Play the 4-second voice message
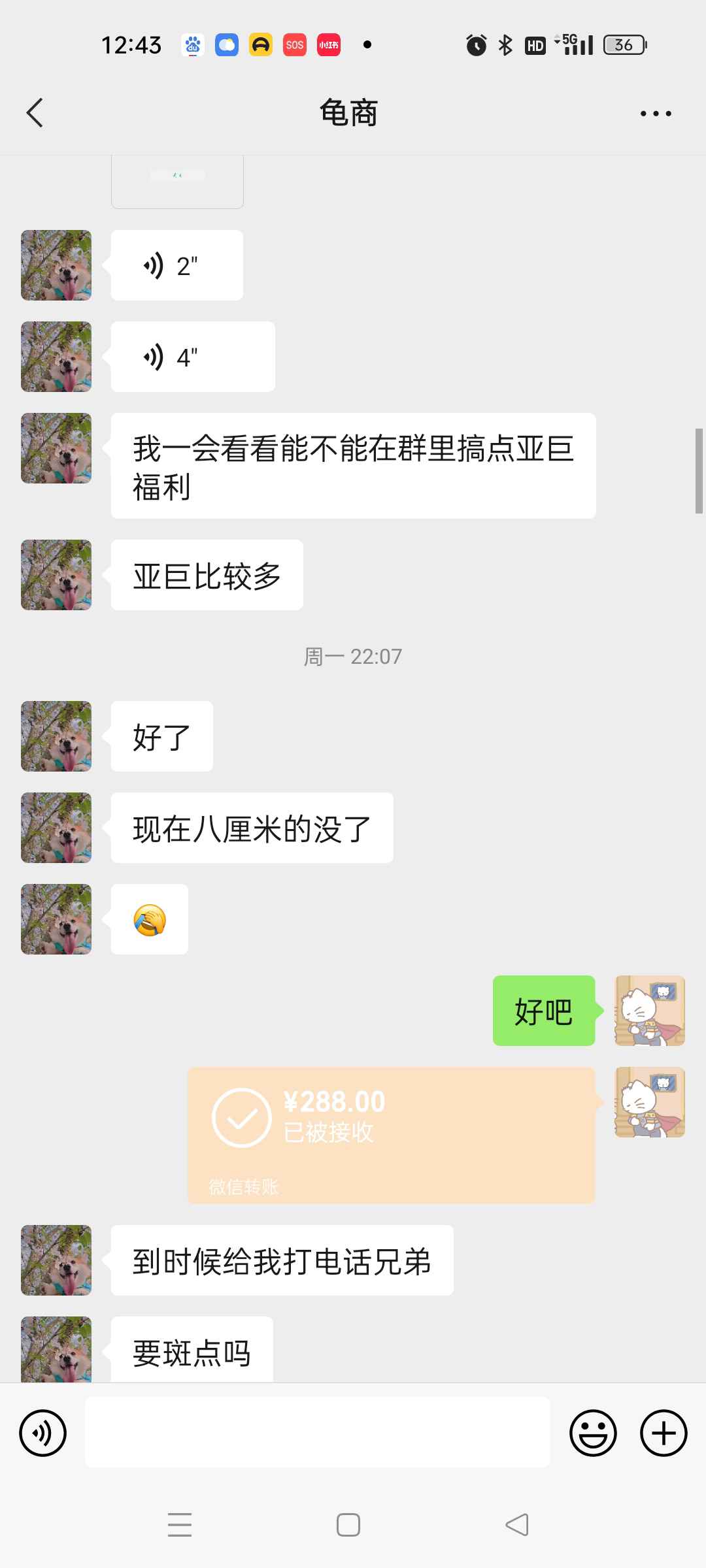706x1568 pixels. [x=193, y=357]
